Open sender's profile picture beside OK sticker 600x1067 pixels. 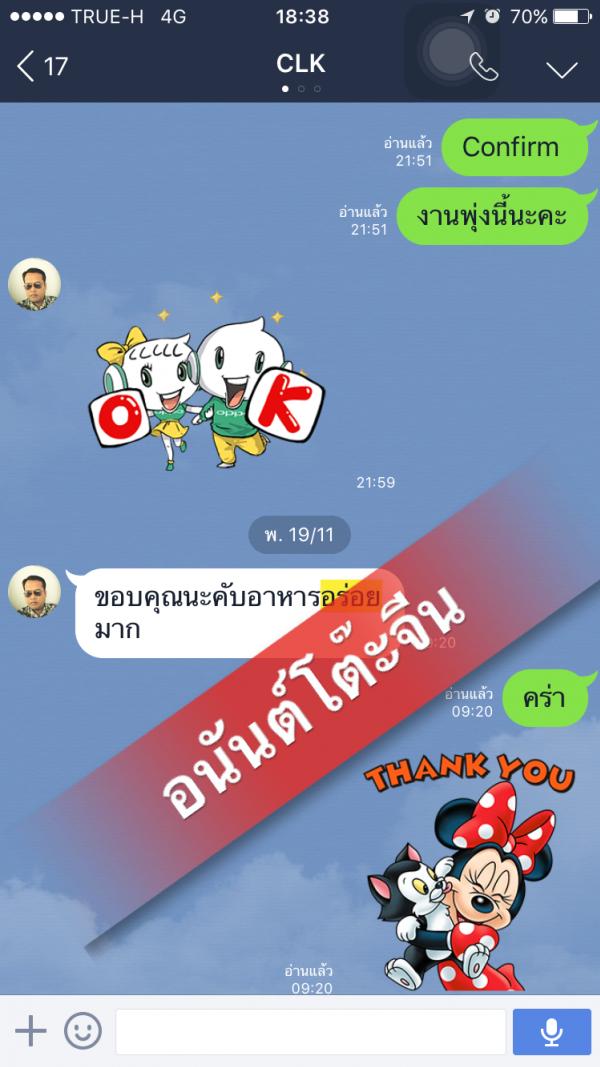[x=34, y=284]
